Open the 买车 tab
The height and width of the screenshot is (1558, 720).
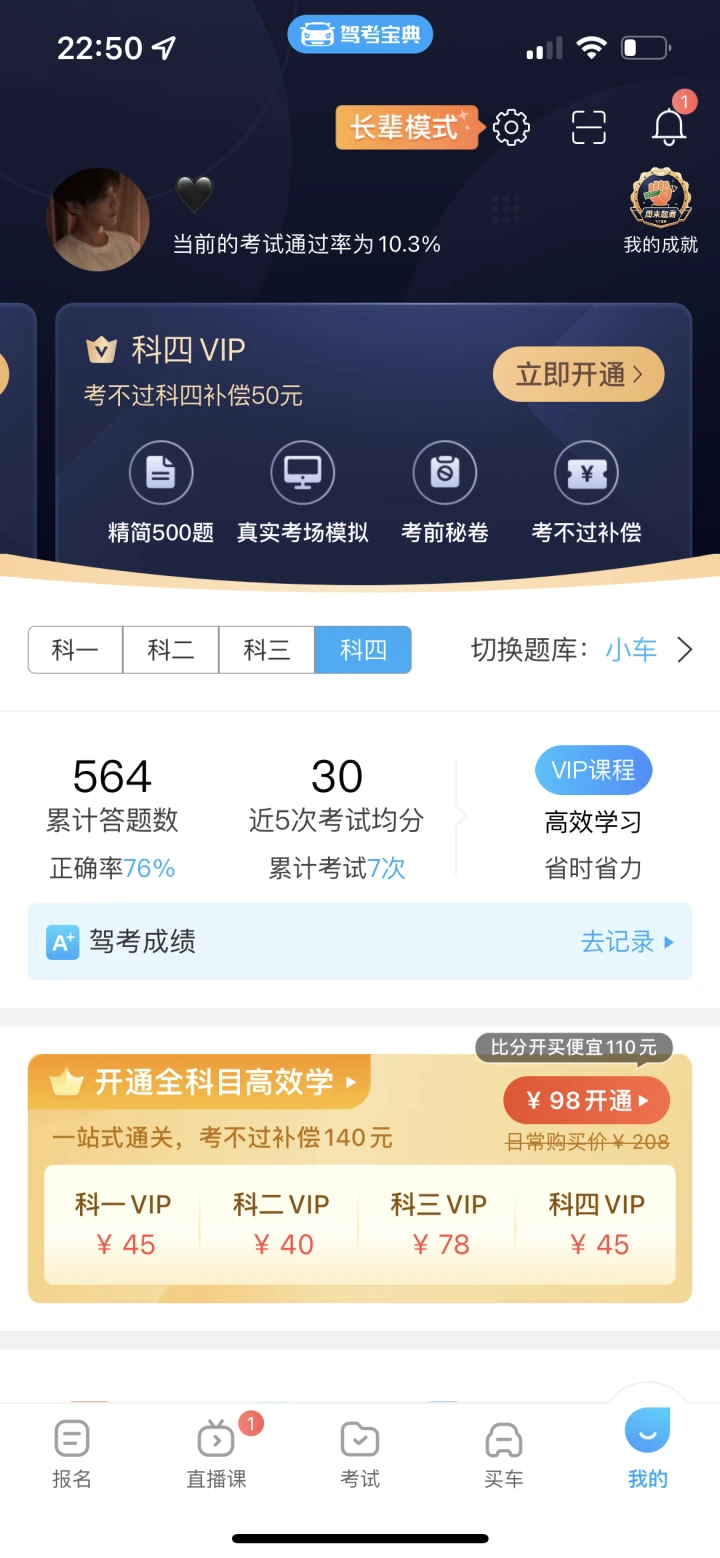click(x=504, y=1455)
